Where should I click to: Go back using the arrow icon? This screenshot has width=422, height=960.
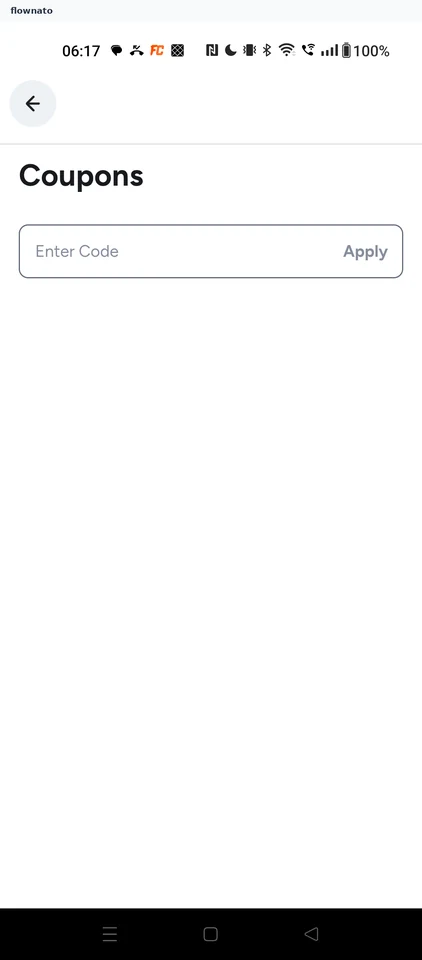[32, 103]
